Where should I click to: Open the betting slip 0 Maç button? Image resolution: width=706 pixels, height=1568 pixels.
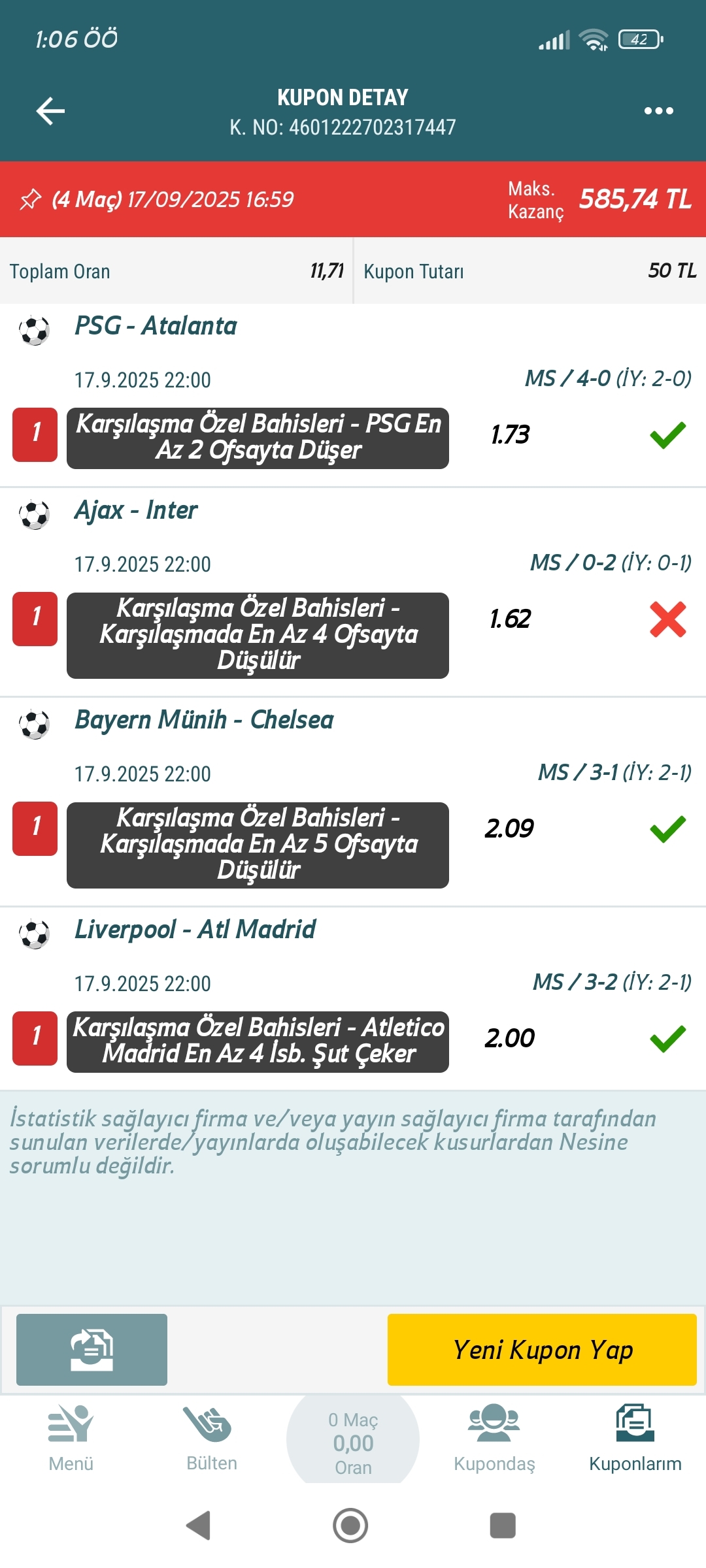click(x=353, y=1441)
